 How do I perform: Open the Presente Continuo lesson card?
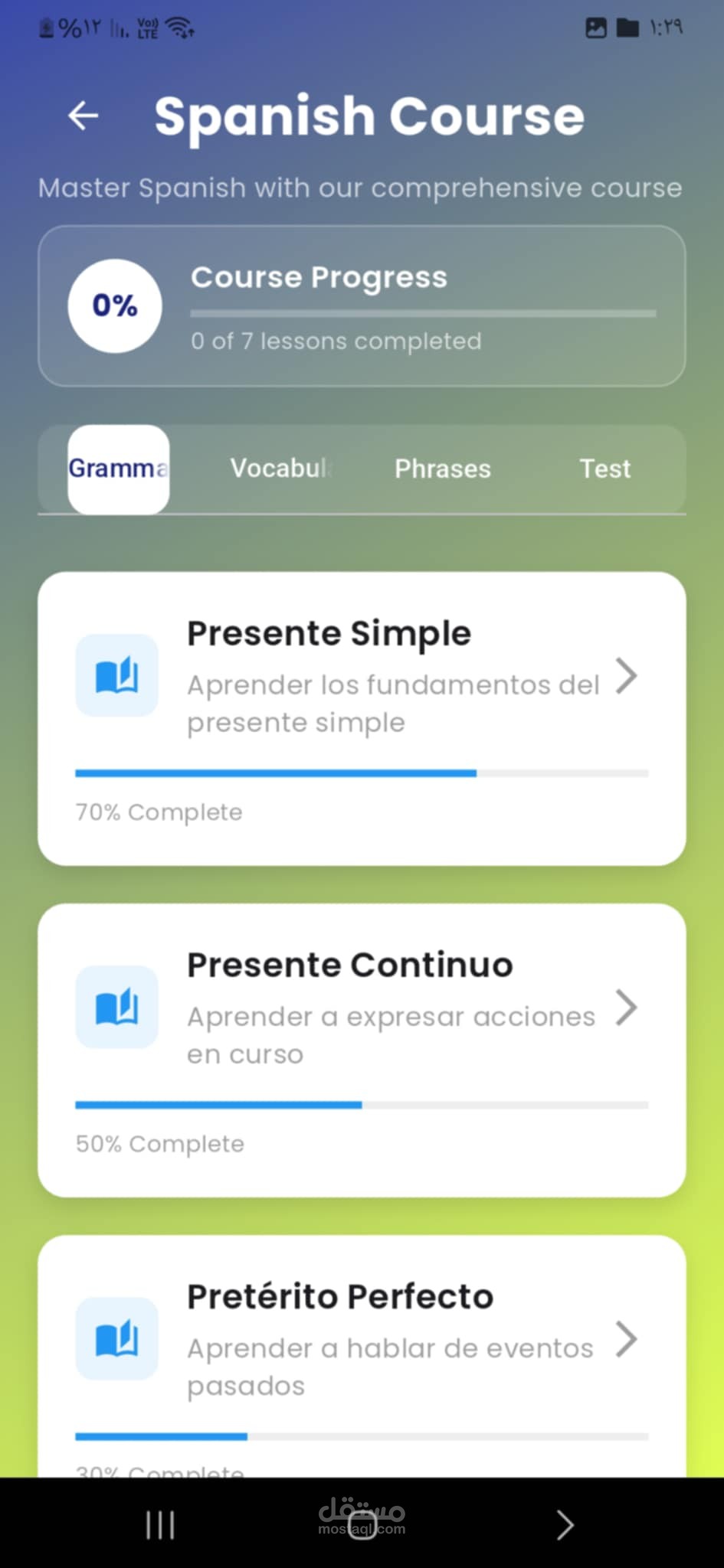(362, 1050)
